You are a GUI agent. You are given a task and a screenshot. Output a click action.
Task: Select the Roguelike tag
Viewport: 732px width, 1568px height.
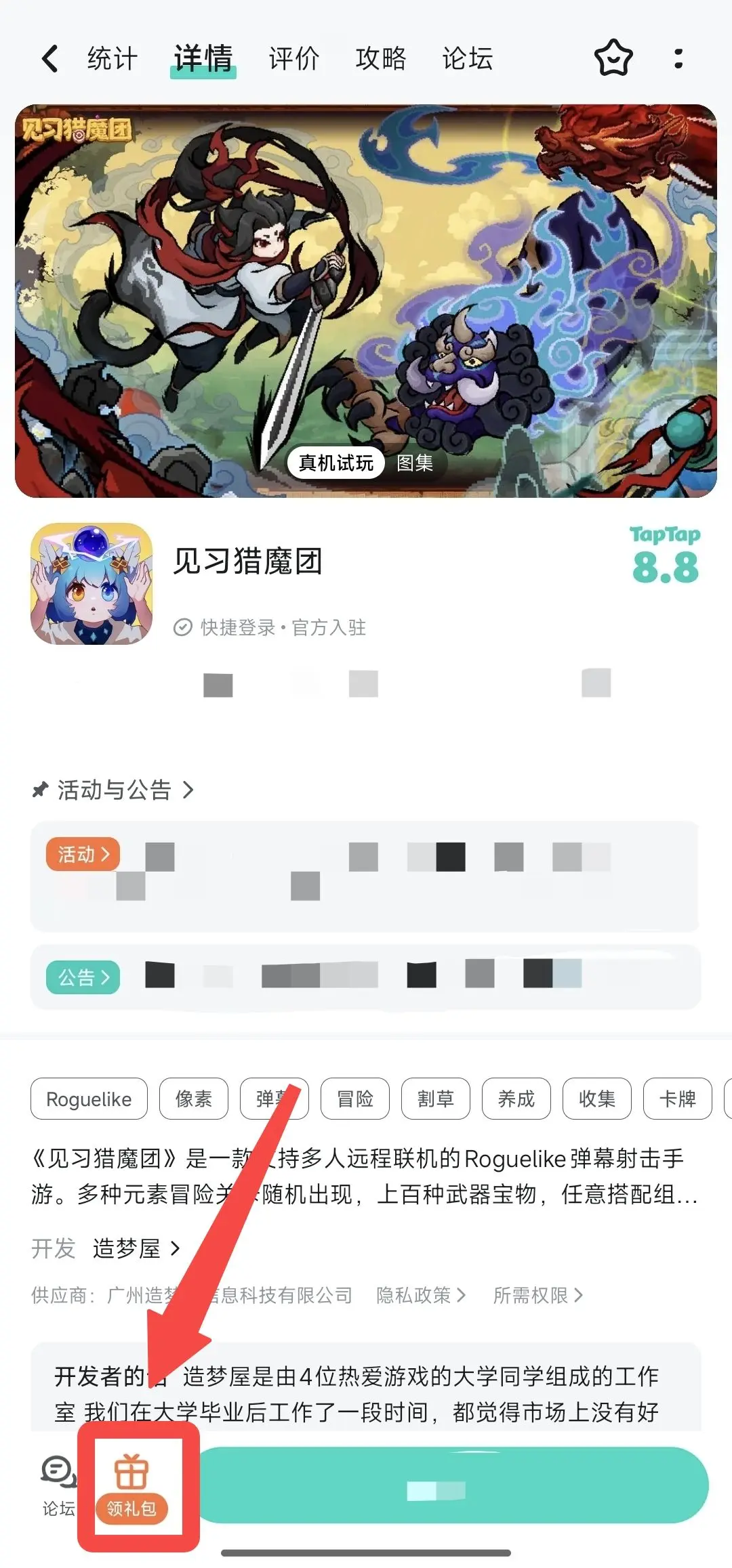pyautogui.click(x=89, y=1099)
